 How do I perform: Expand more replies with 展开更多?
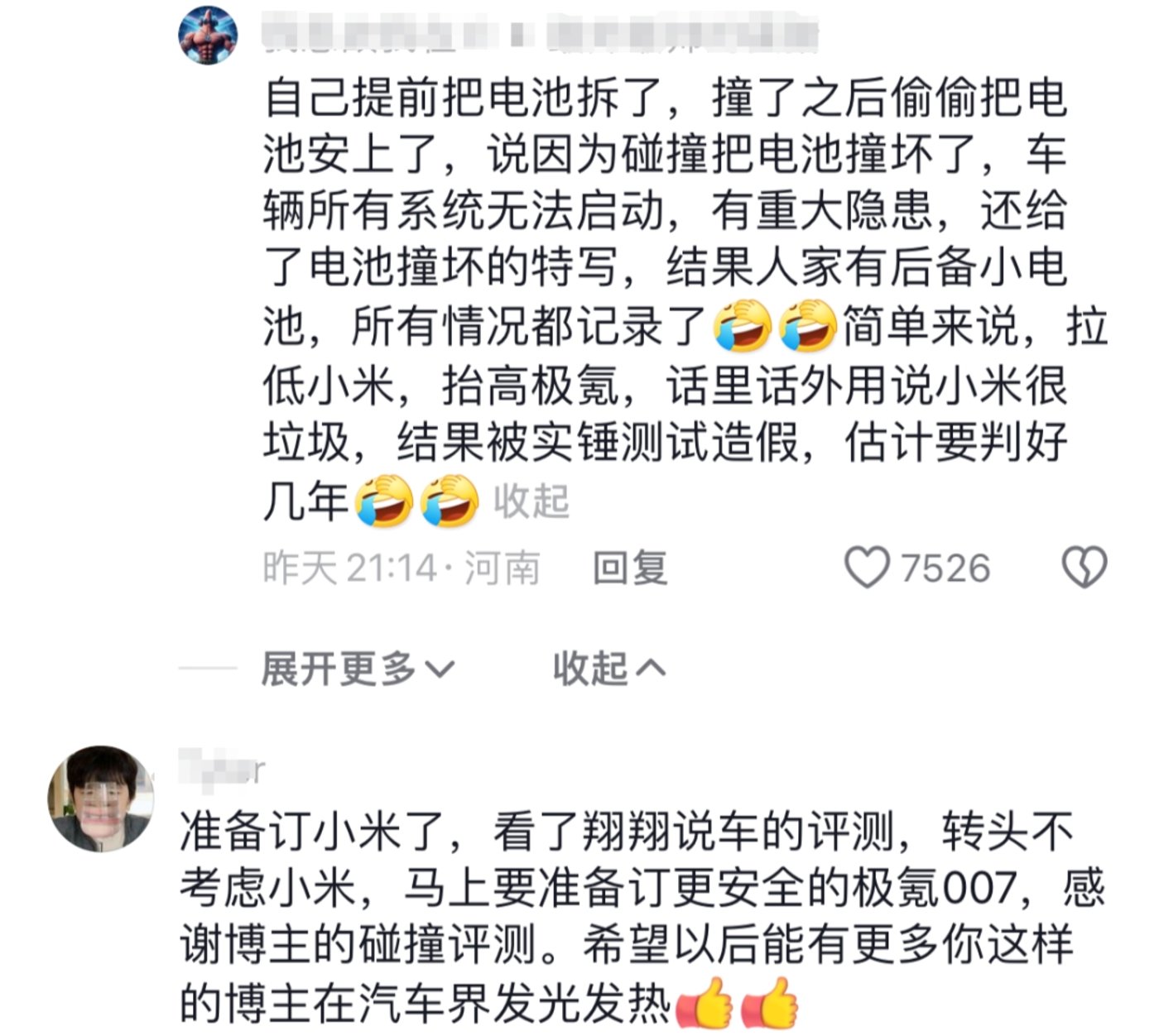pyautogui.click(x=358, y=669)
